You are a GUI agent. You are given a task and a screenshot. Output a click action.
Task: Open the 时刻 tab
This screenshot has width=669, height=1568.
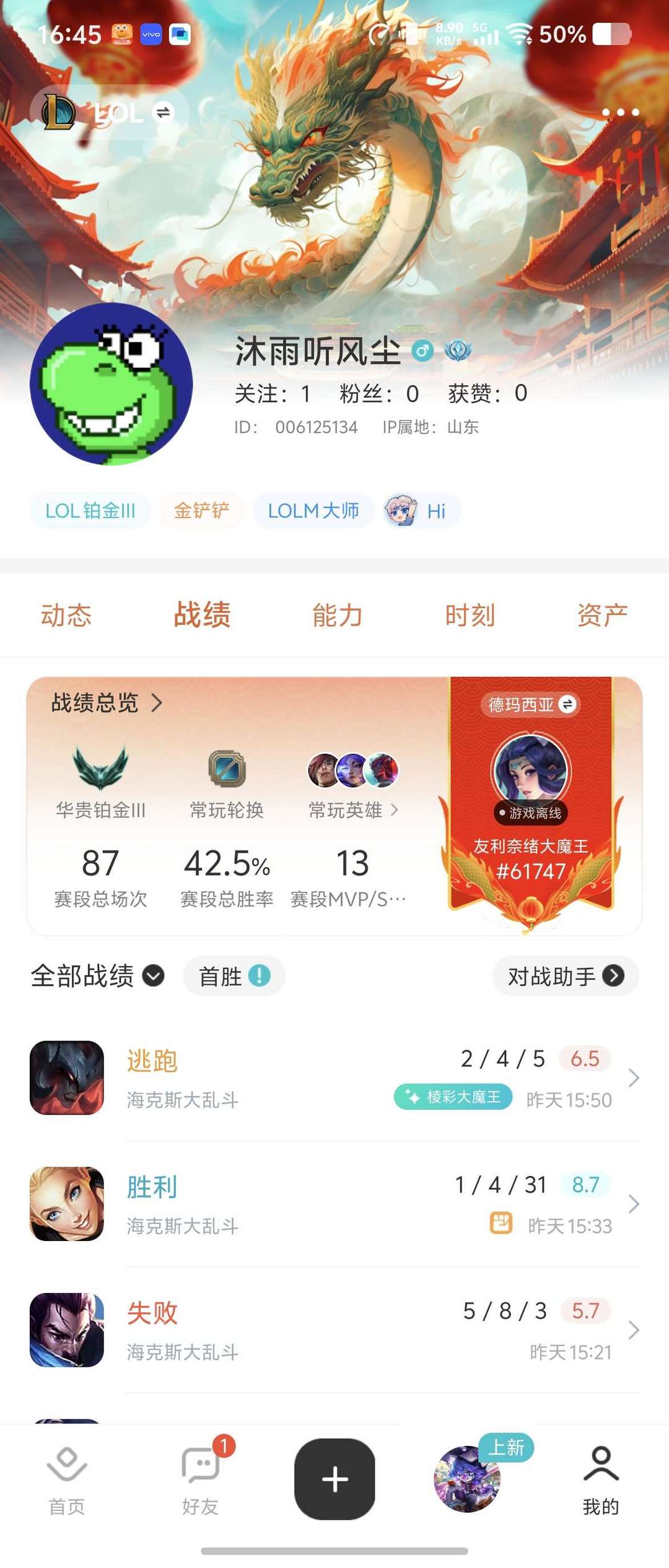point(470,616)
